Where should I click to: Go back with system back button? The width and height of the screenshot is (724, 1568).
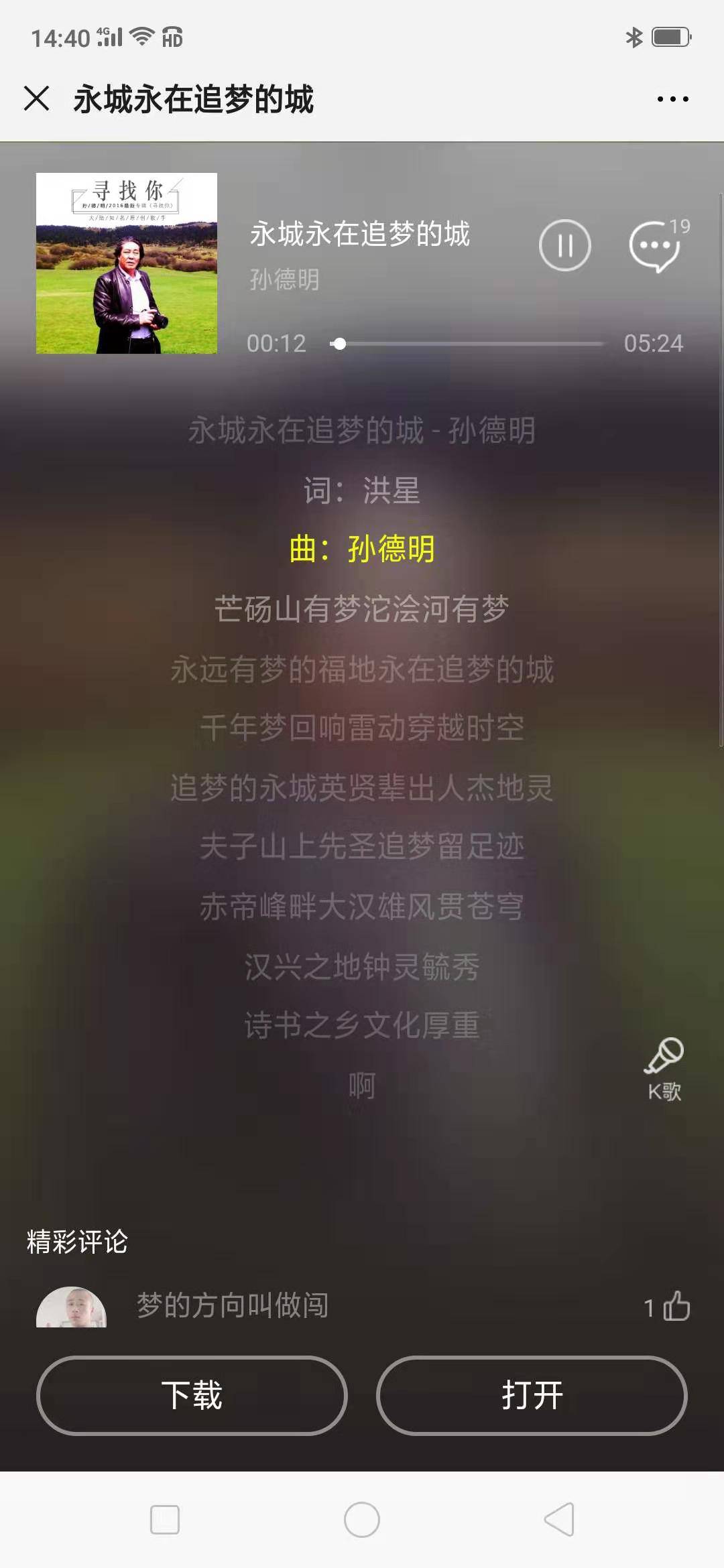pyautogui.click(x=559, y=1519)
